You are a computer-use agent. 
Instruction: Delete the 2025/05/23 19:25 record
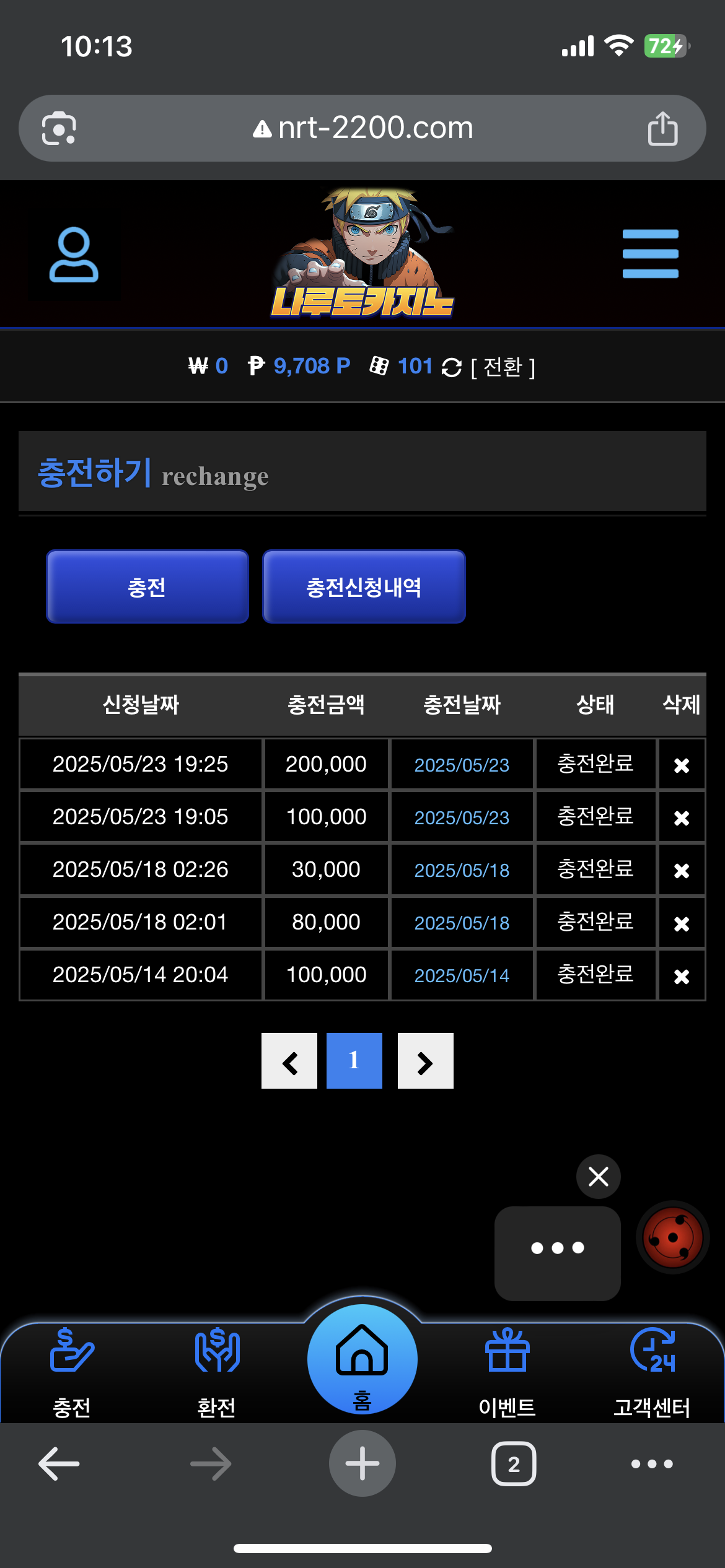pyautogui.click(x=682, y=765)
